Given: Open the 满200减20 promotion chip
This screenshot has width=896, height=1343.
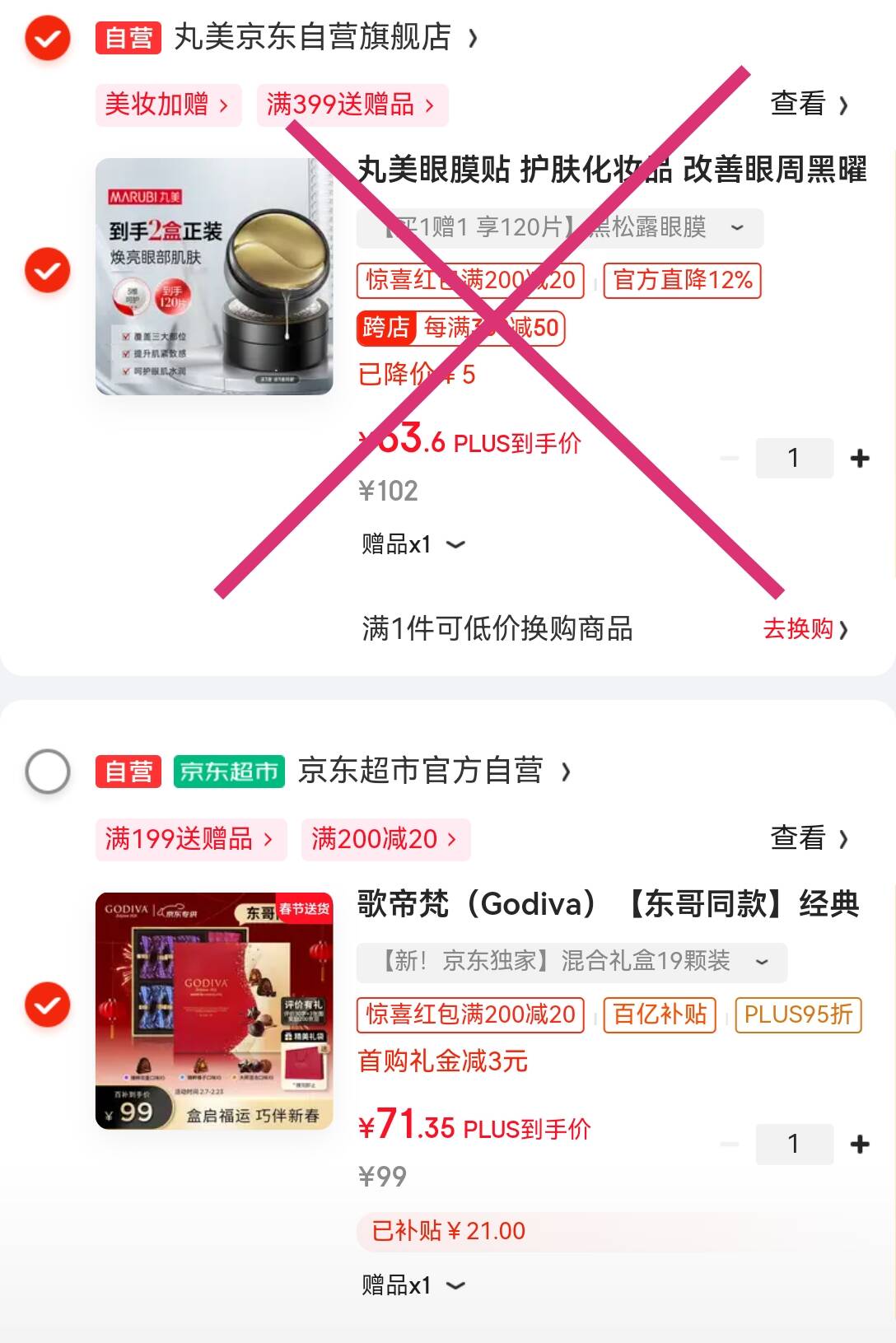Looking at the screenshot, I should pyautogui.click(x=385, y=839).
